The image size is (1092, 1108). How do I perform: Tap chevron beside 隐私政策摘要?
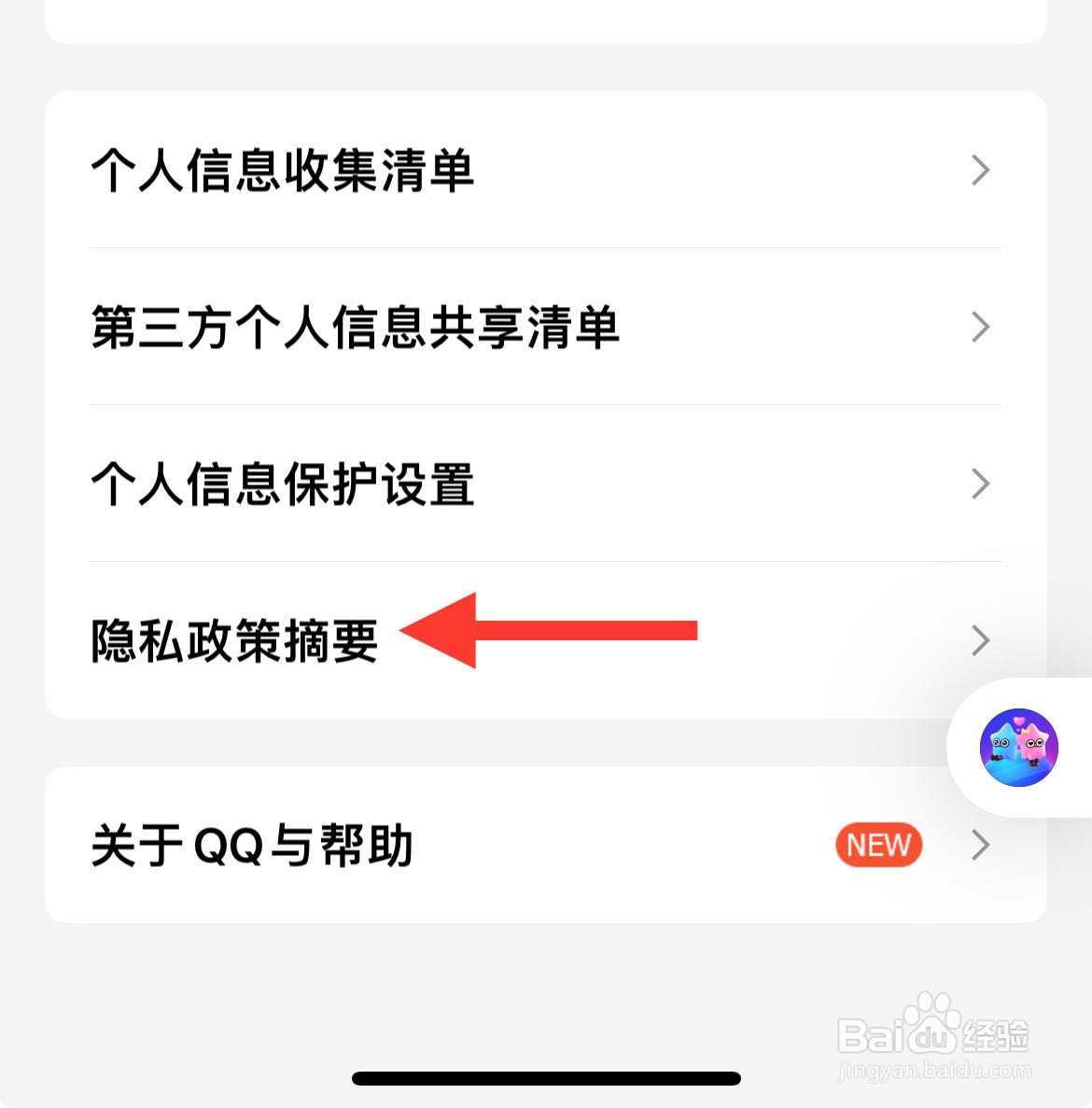(980, 640)
